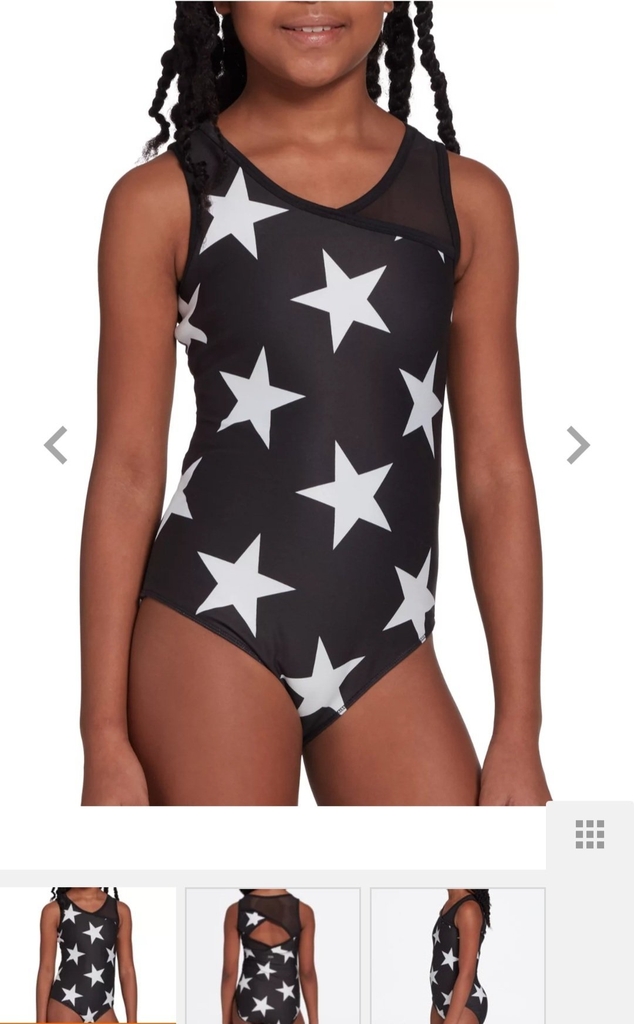Go to the next product image
The image size is (634, 1024).
[578, 445]
